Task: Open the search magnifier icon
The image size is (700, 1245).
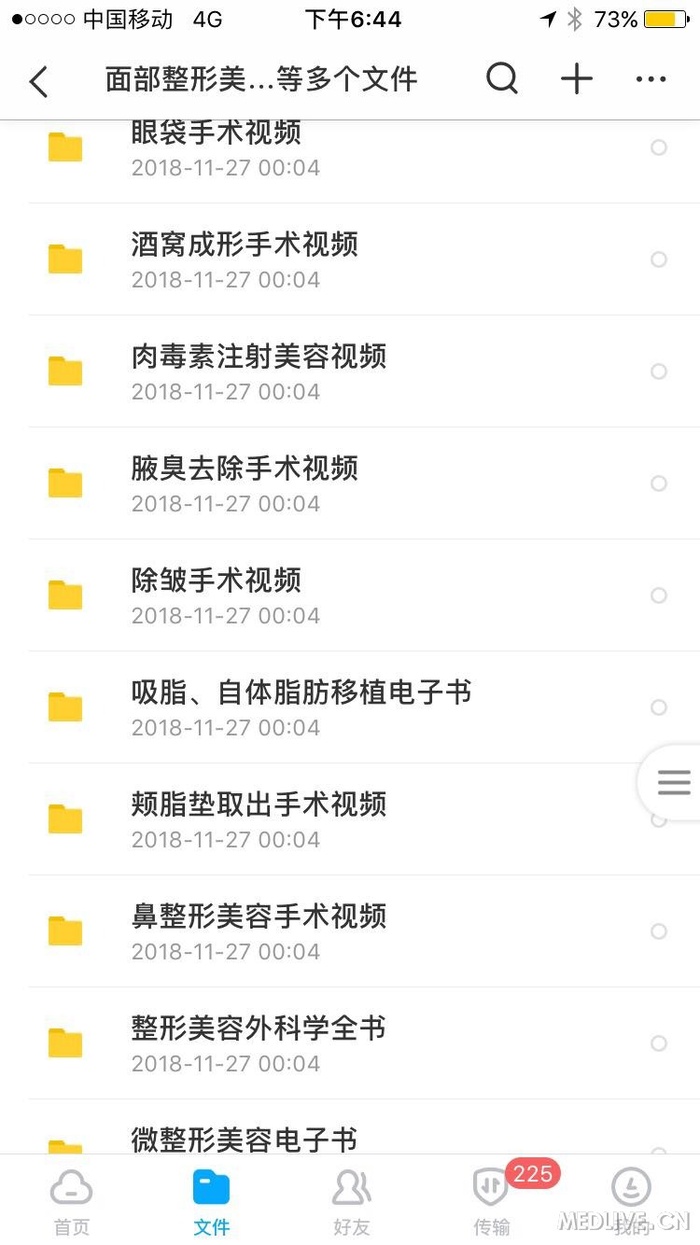Action: click(x=502, y=79)
